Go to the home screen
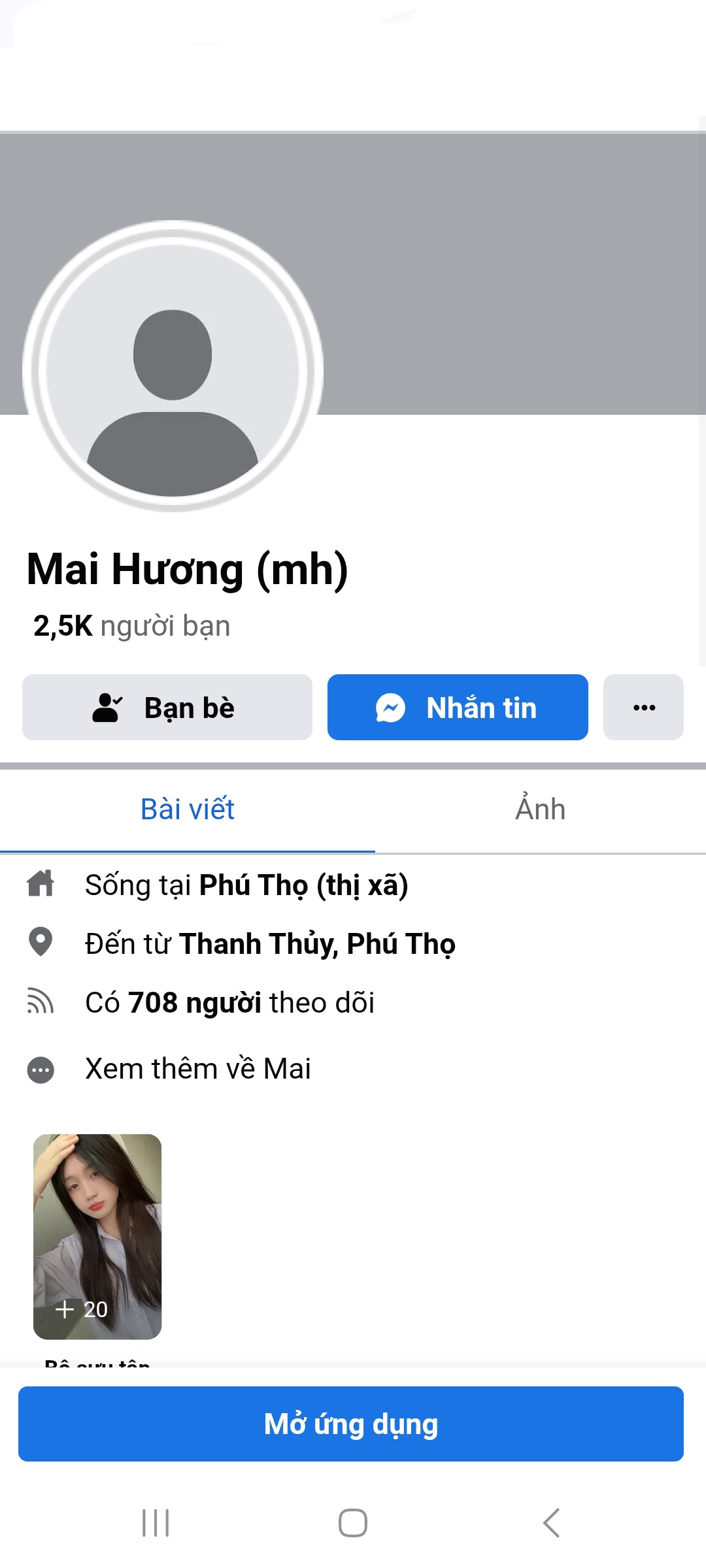Screen dimensions: 706x1568 click(x=353, y=1523)
